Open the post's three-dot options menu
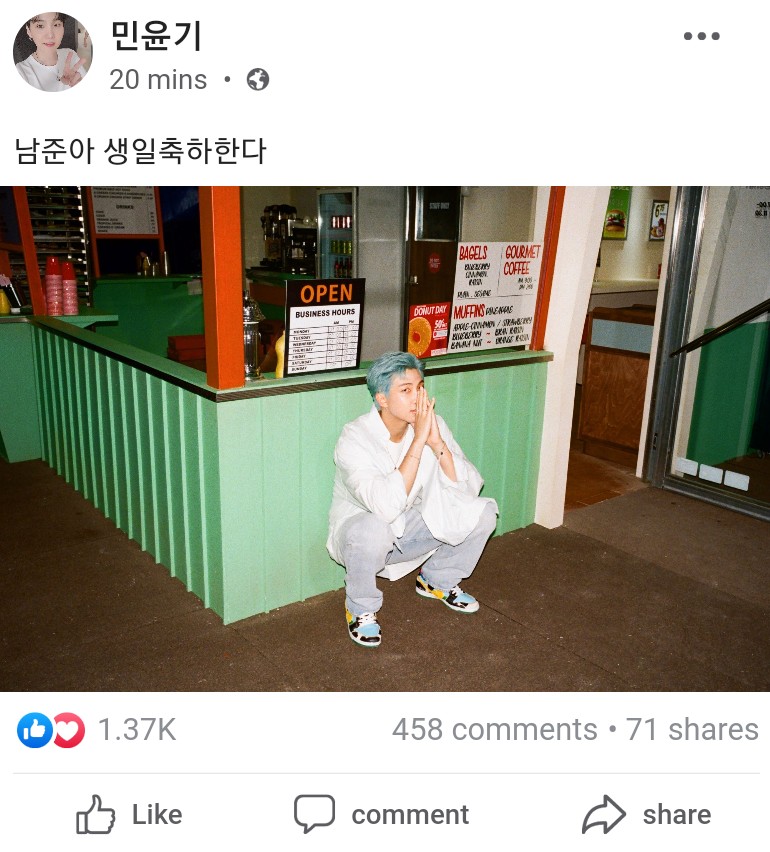 click(x=701, y=37)
